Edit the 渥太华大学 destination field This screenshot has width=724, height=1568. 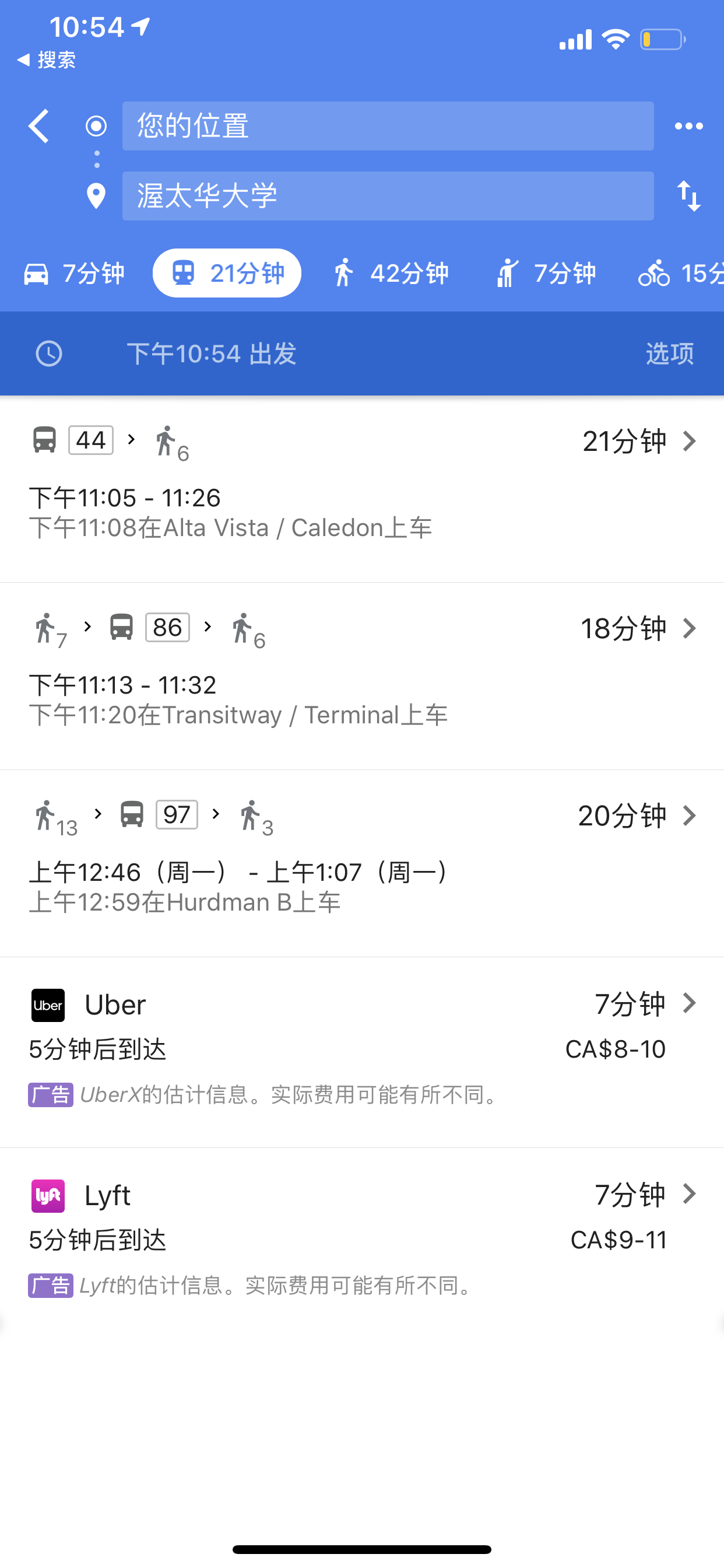point(388,196)
